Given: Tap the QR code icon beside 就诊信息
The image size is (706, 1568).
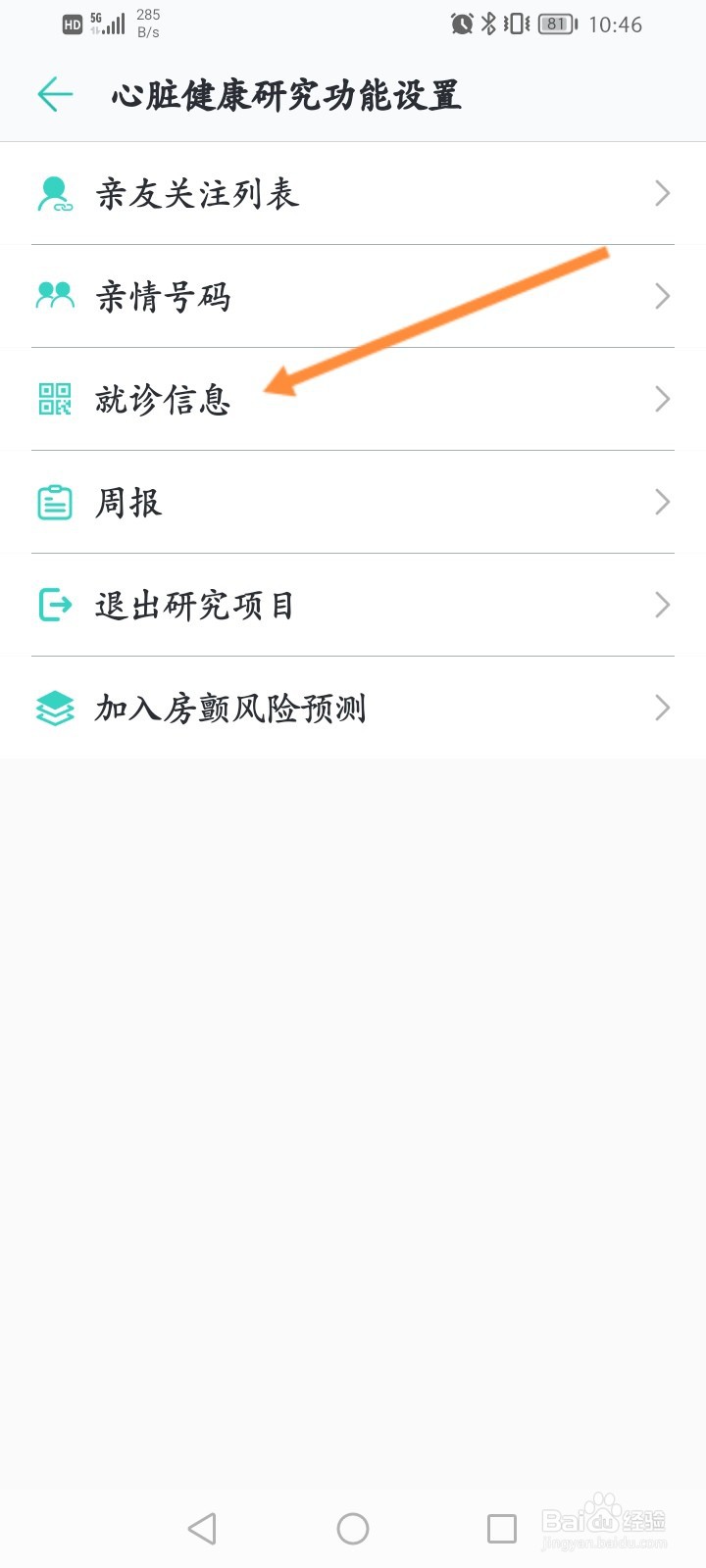Looking at the screenshot, I should click(54, 399).
